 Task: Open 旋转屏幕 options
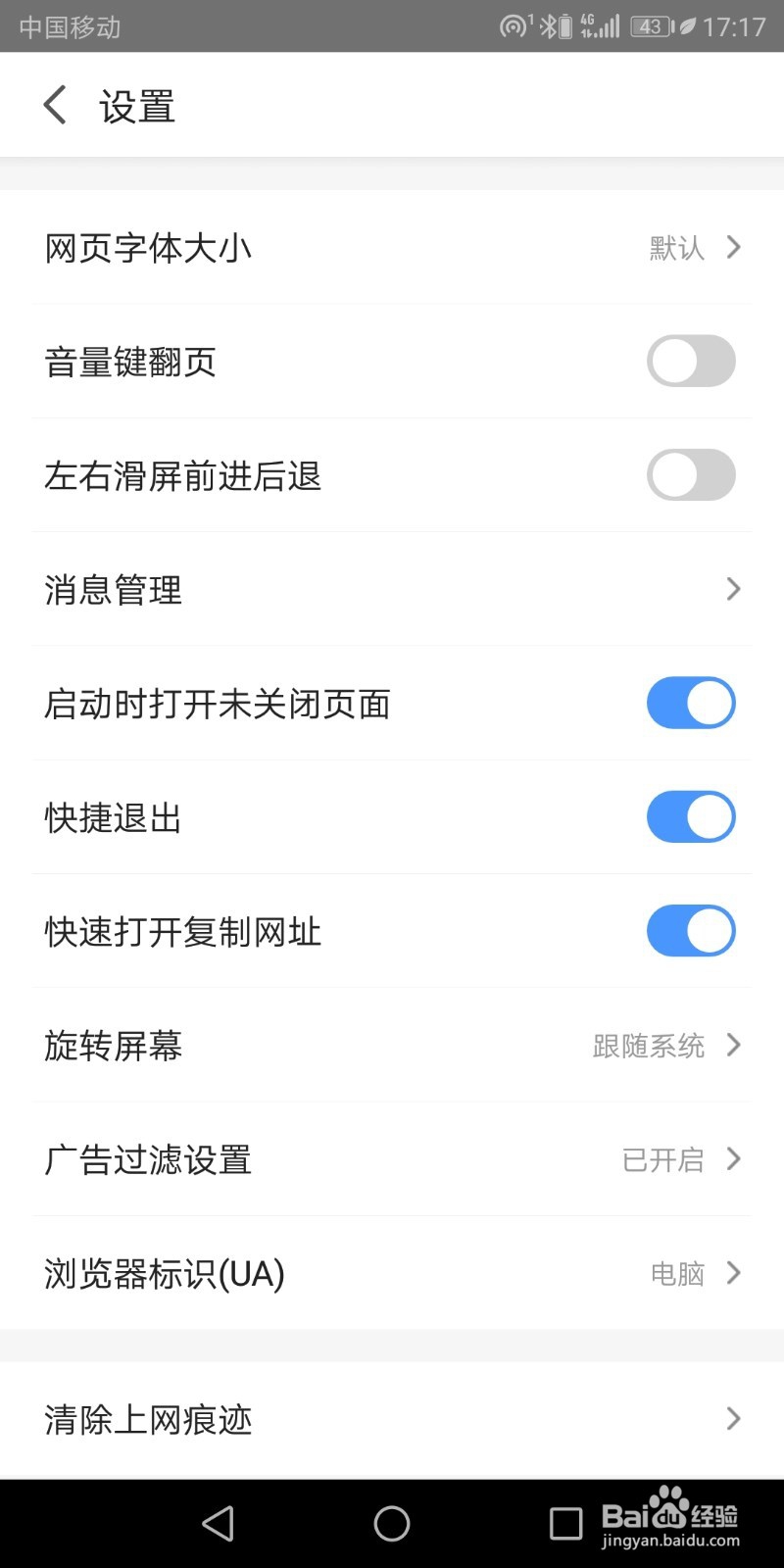pyautogui.click(x=392, y=1046)
